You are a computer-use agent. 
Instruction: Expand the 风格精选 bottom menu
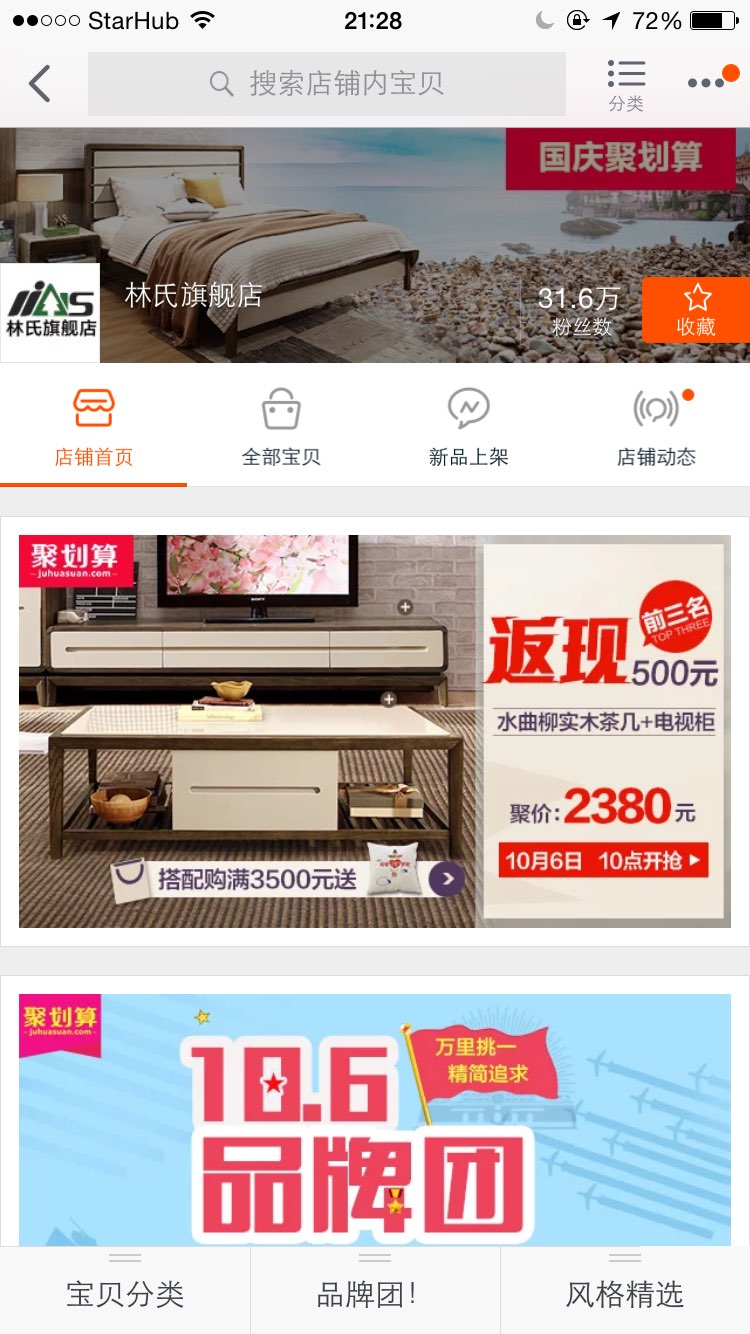click(625, 1292)
